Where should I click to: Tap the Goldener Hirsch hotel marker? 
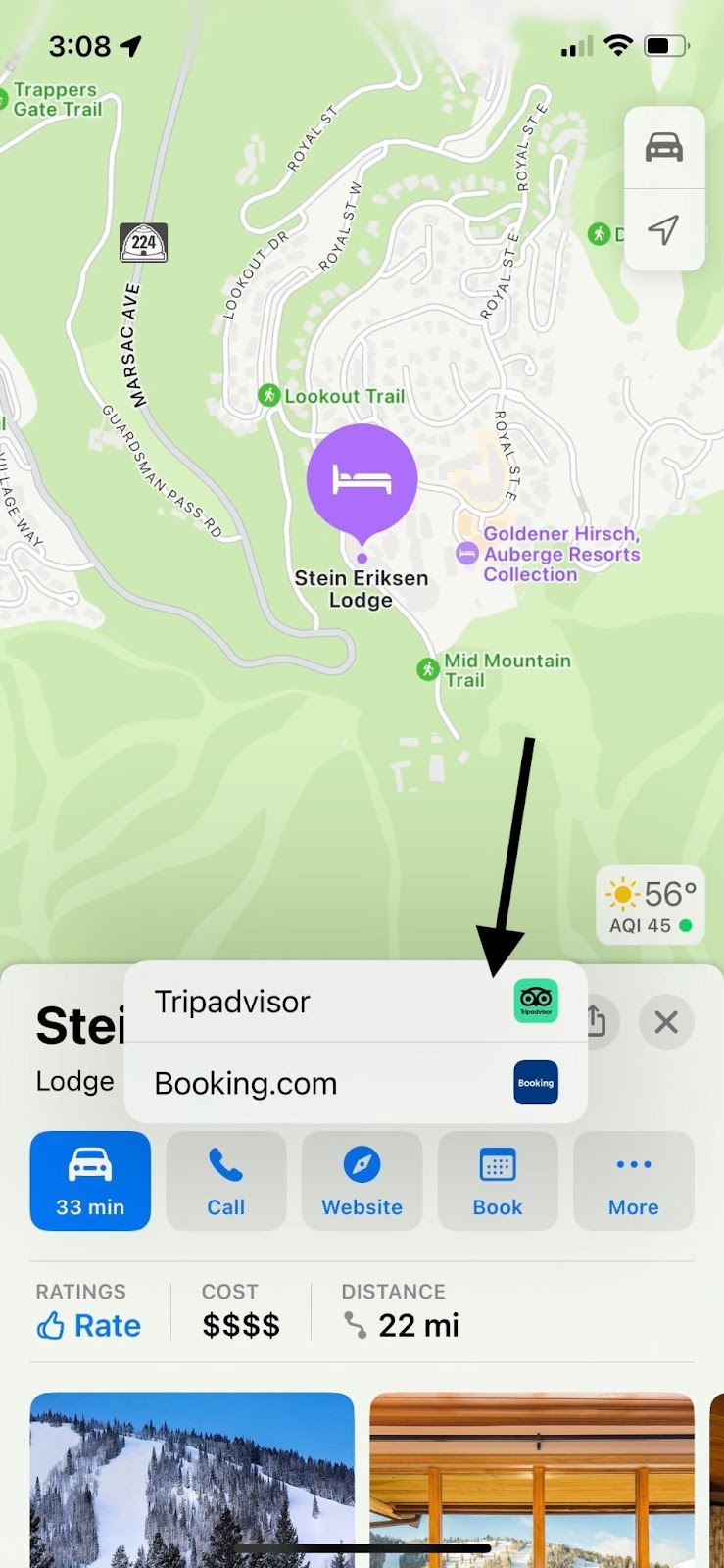tap(467, 553)
